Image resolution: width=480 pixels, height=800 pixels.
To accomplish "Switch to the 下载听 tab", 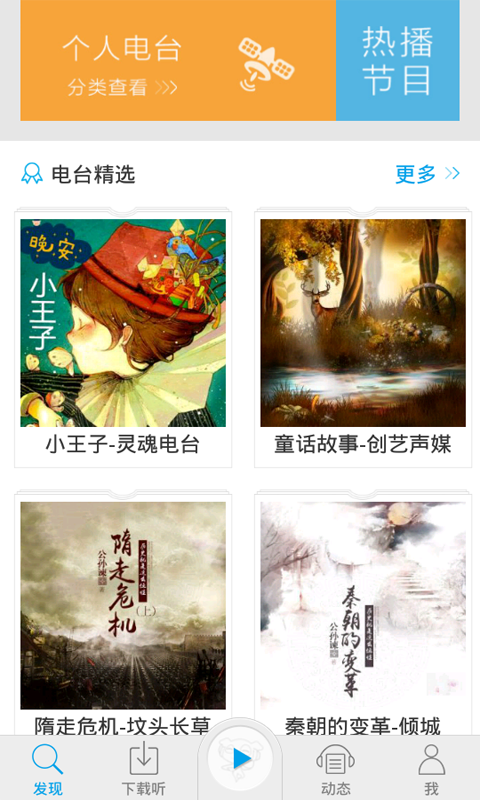I will pos(144,768).
